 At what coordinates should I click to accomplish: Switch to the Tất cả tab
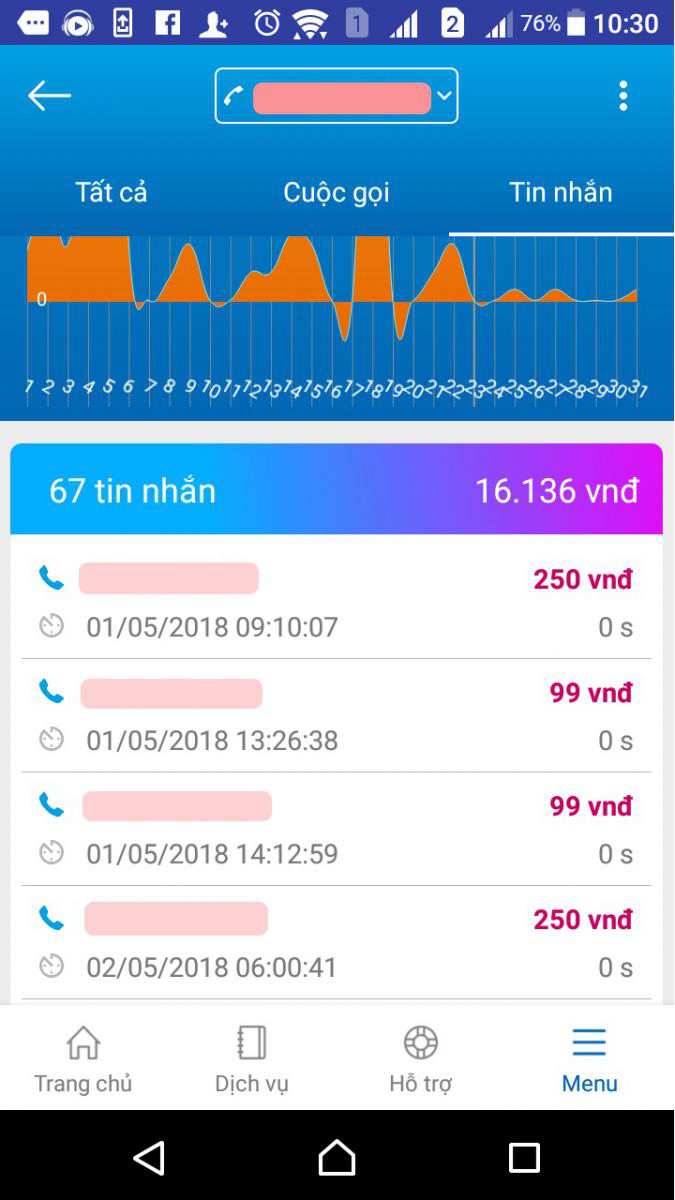click(x=112, y=192)
